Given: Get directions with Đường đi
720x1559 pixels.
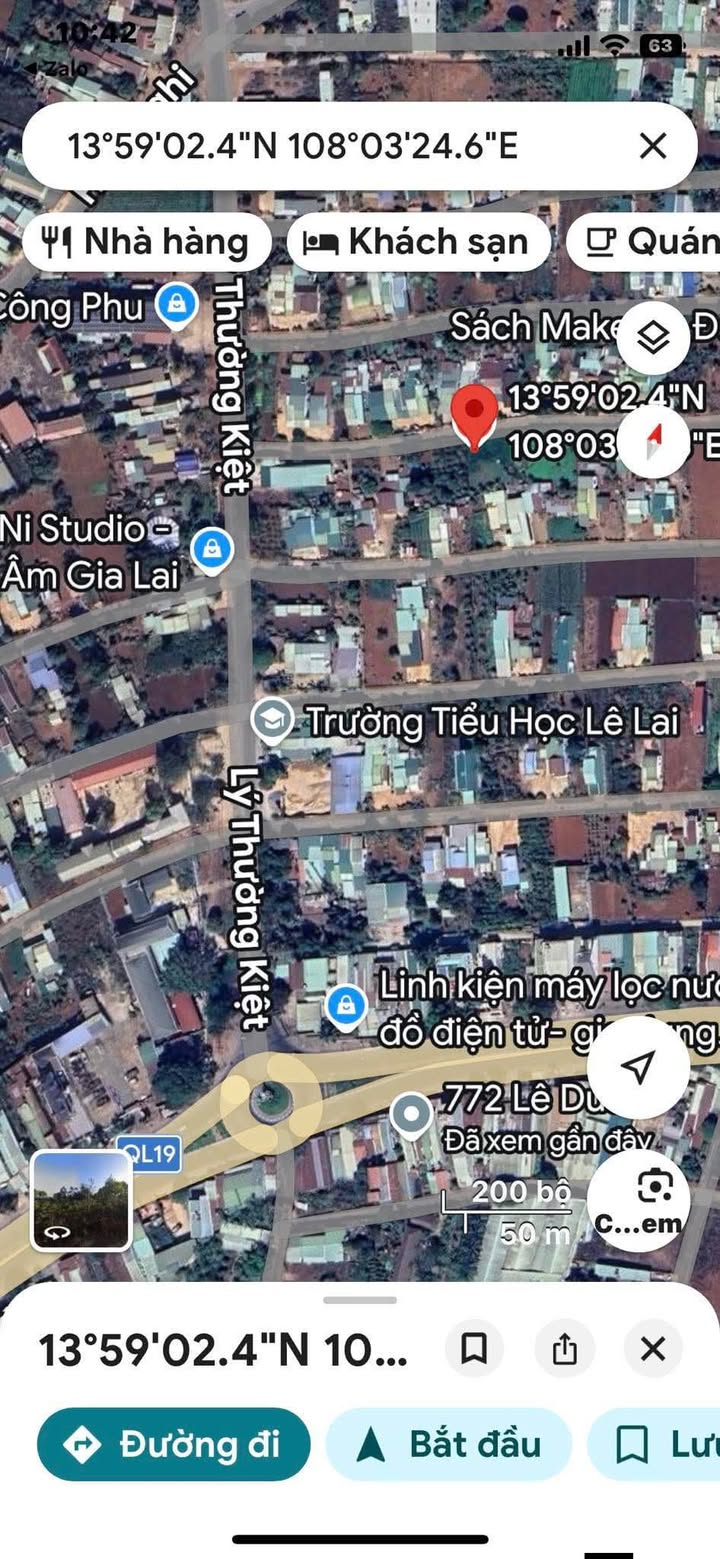Looking at the screenshot, I should [173, 1444].
